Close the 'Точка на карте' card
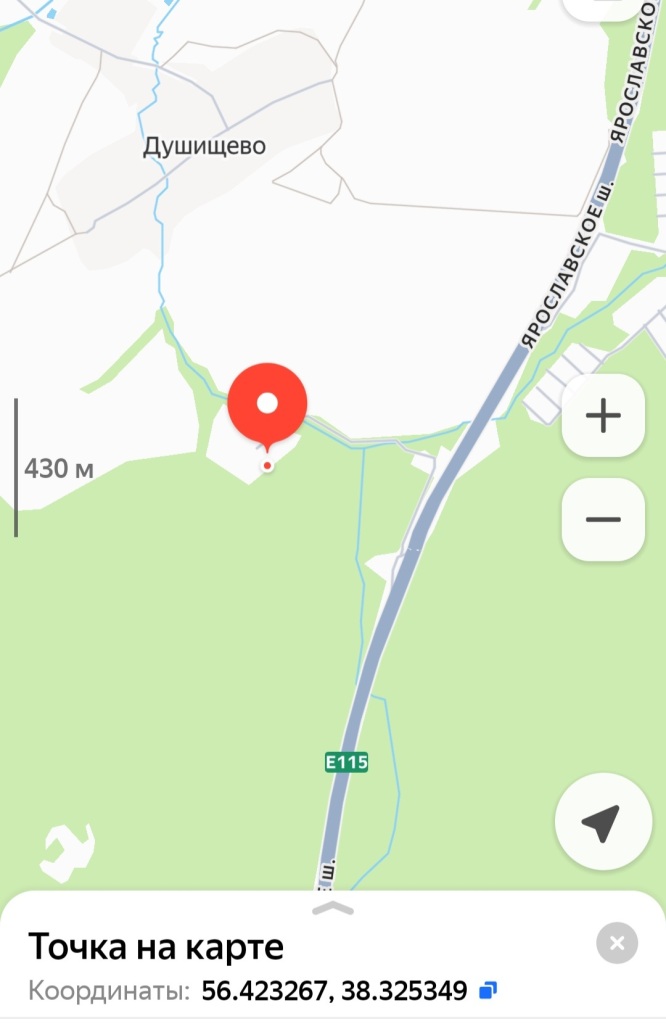 pyautogui.click(x=617, y=942)
